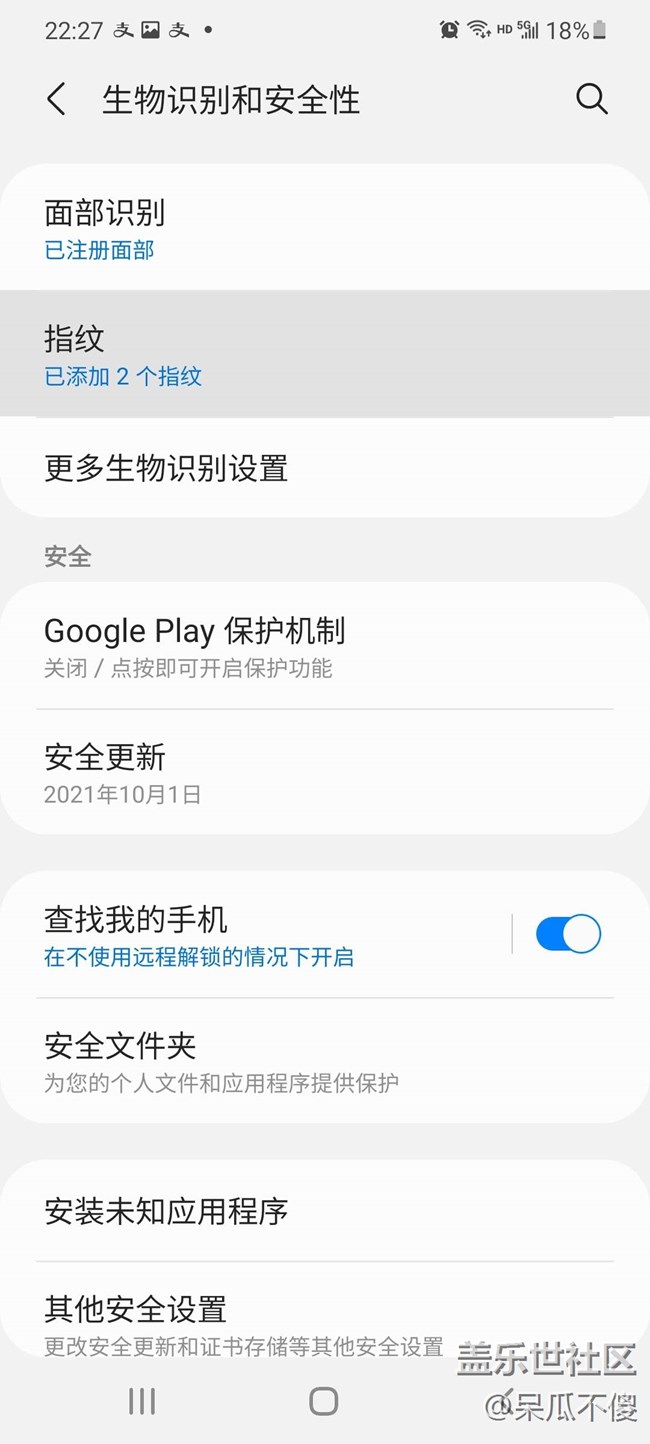Go back from 生物识别和安全性
The image size is (650, 1444).
pyautogui.click(x=57, y=100)
